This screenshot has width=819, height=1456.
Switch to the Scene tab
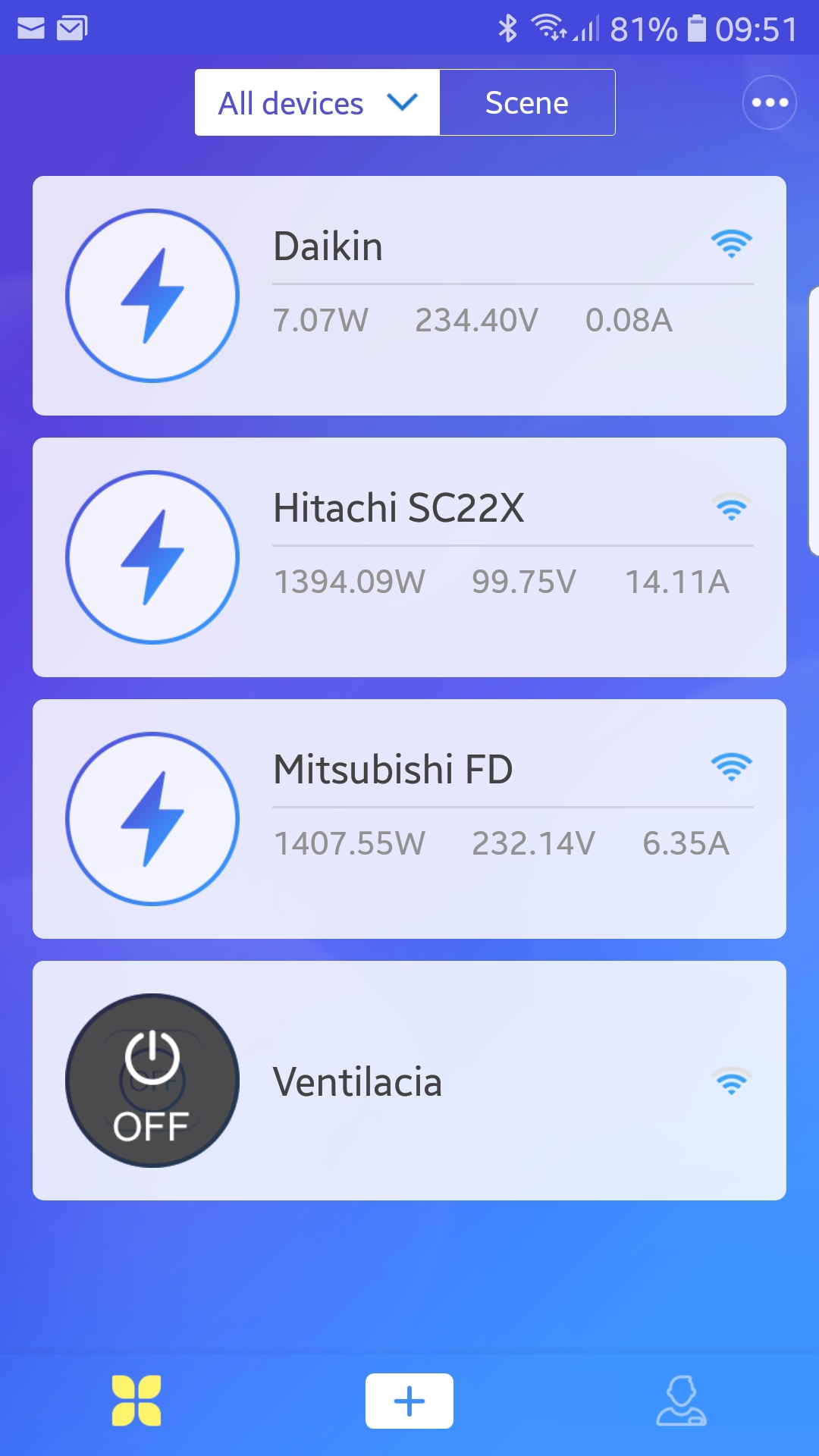[x=527, y=102]
